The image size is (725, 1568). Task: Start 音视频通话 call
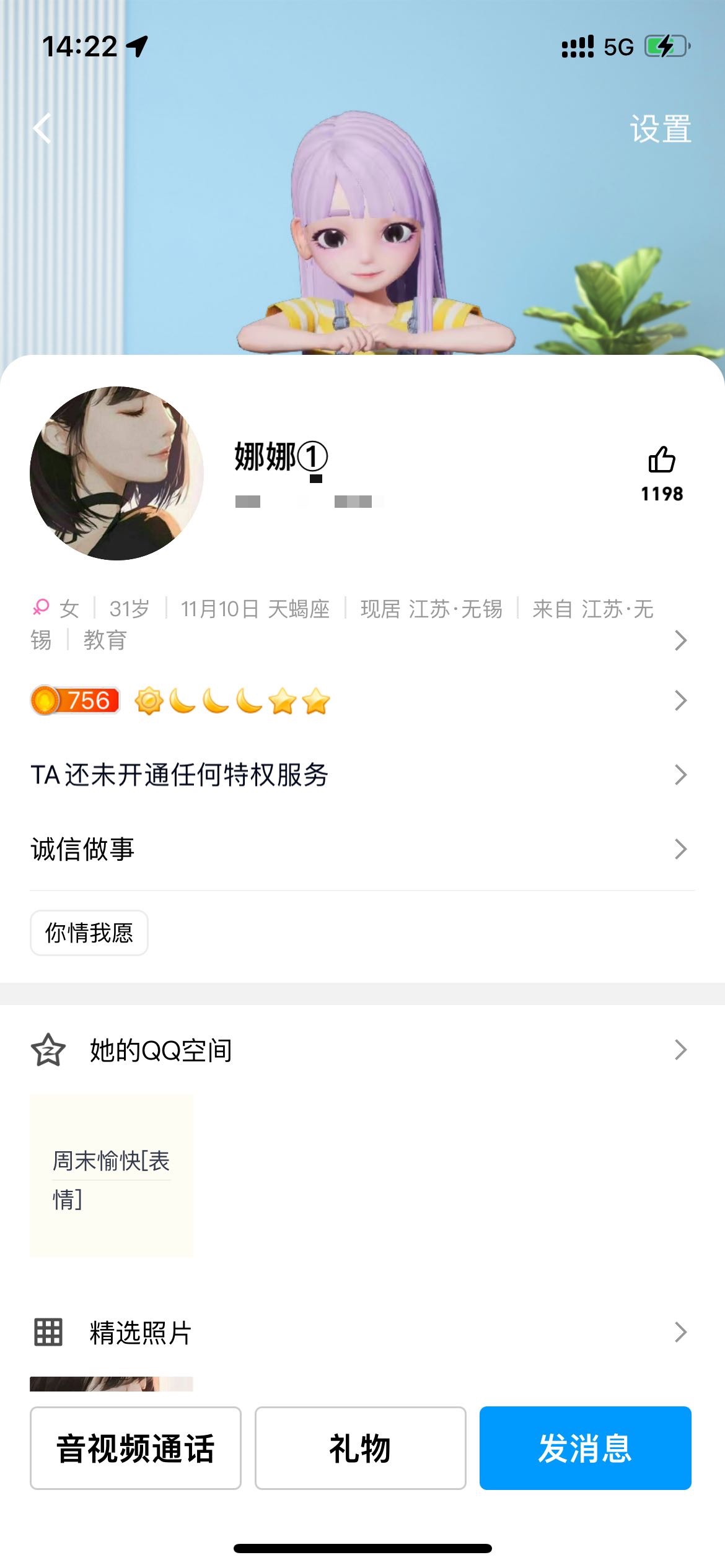point(136,1448)
